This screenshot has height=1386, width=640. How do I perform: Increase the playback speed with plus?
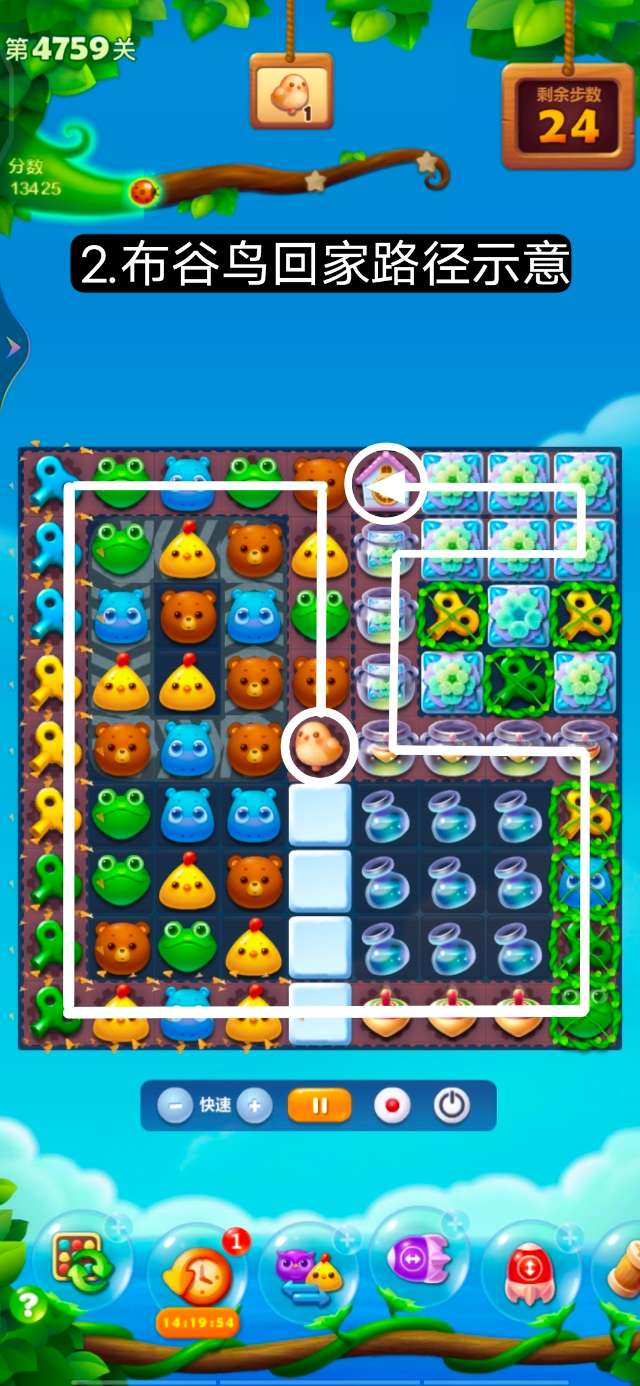pos(255,1106)
